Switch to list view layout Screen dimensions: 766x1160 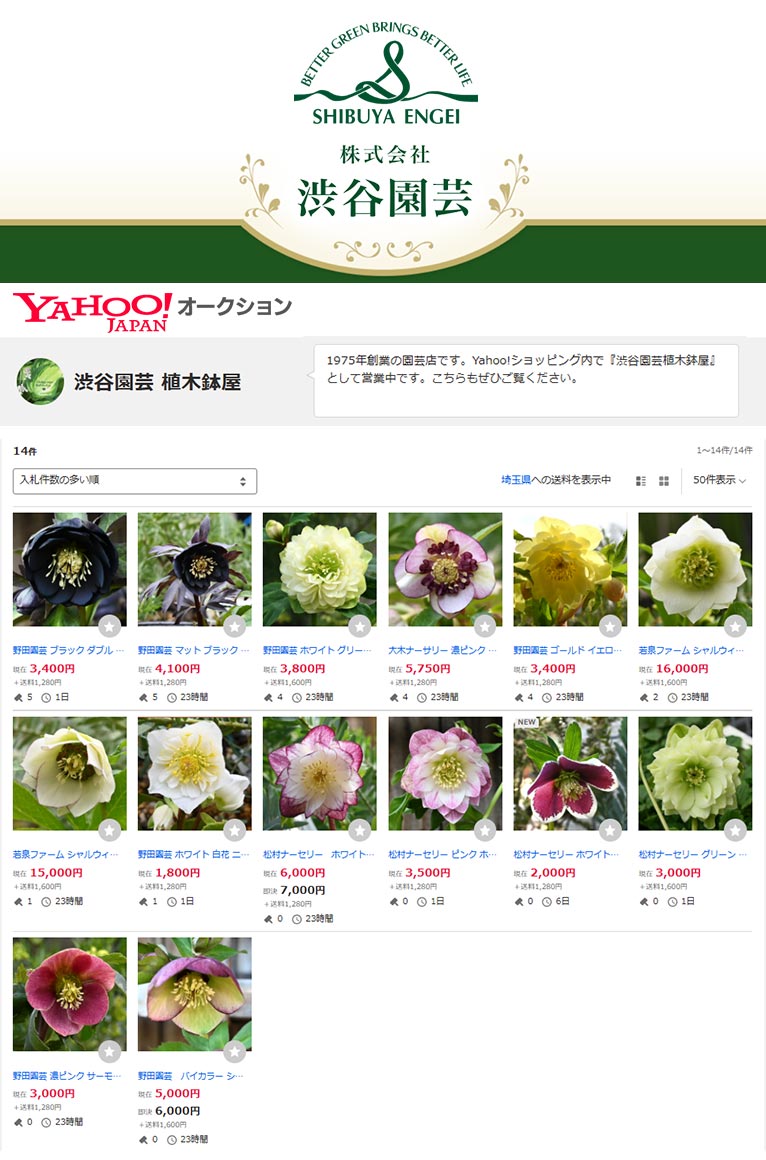click(x=642, y=482)
